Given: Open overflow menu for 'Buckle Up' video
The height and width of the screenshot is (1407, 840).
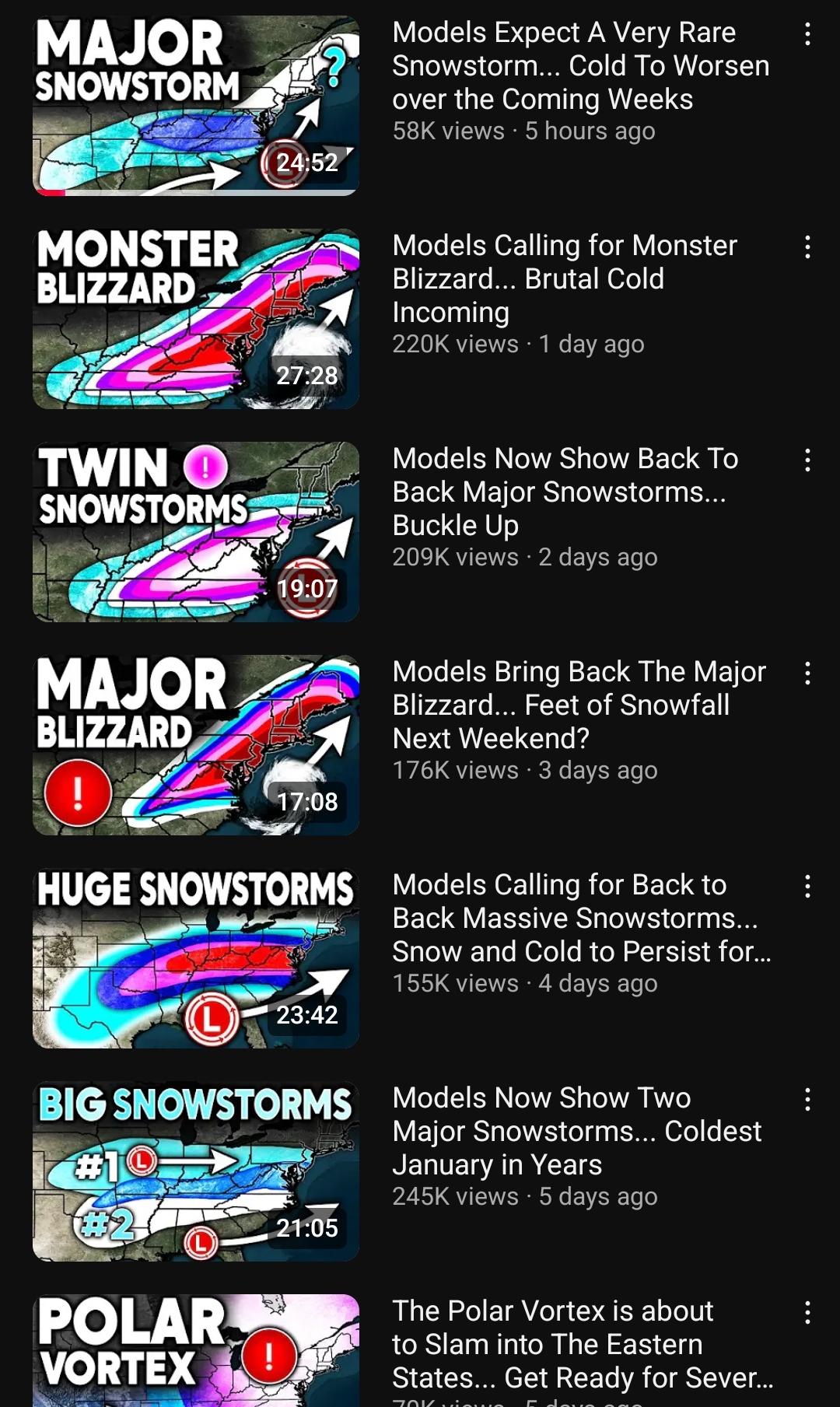Looking at the screenshot, I should [807, 460].
